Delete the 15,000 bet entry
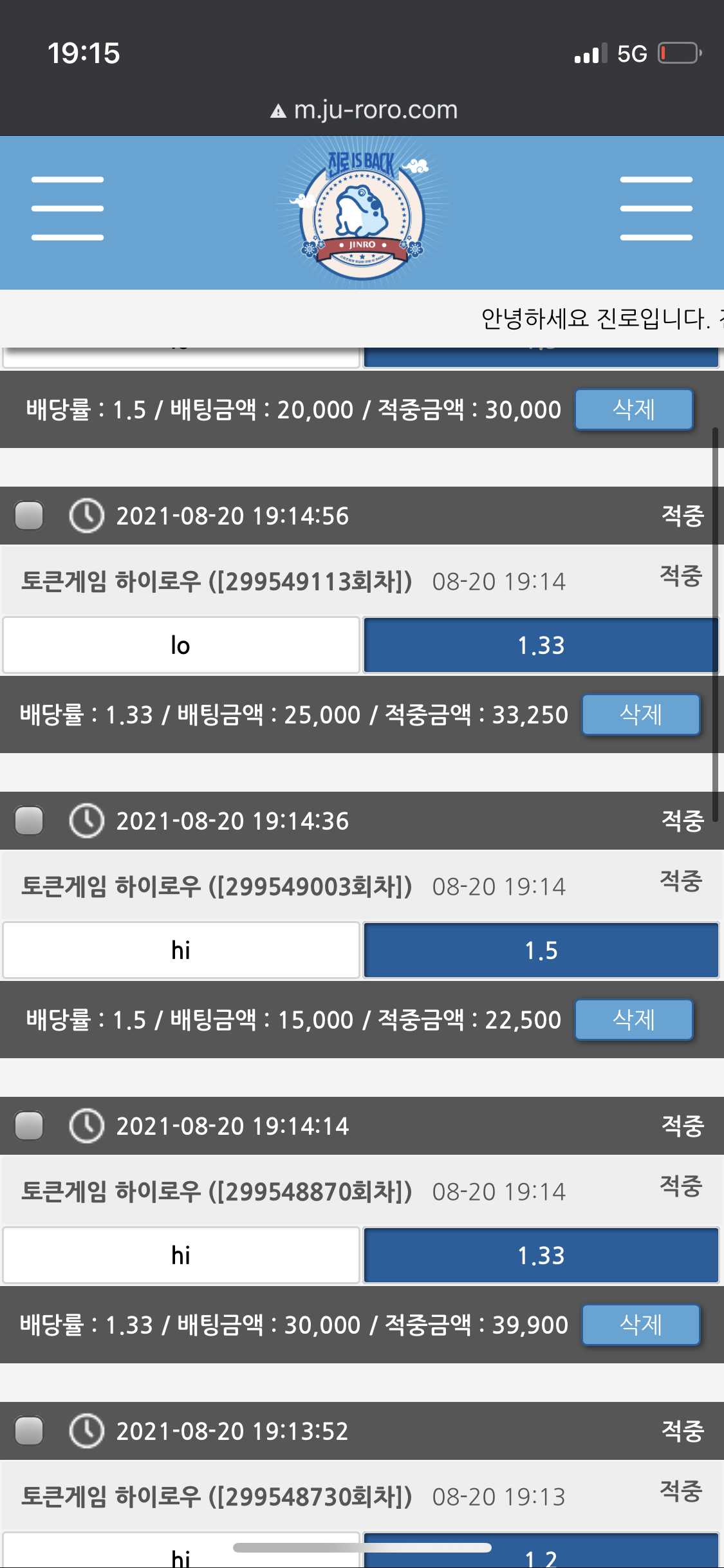Image resolution: width=724 pixels, height=1568 pixels. coord(634,1020)
